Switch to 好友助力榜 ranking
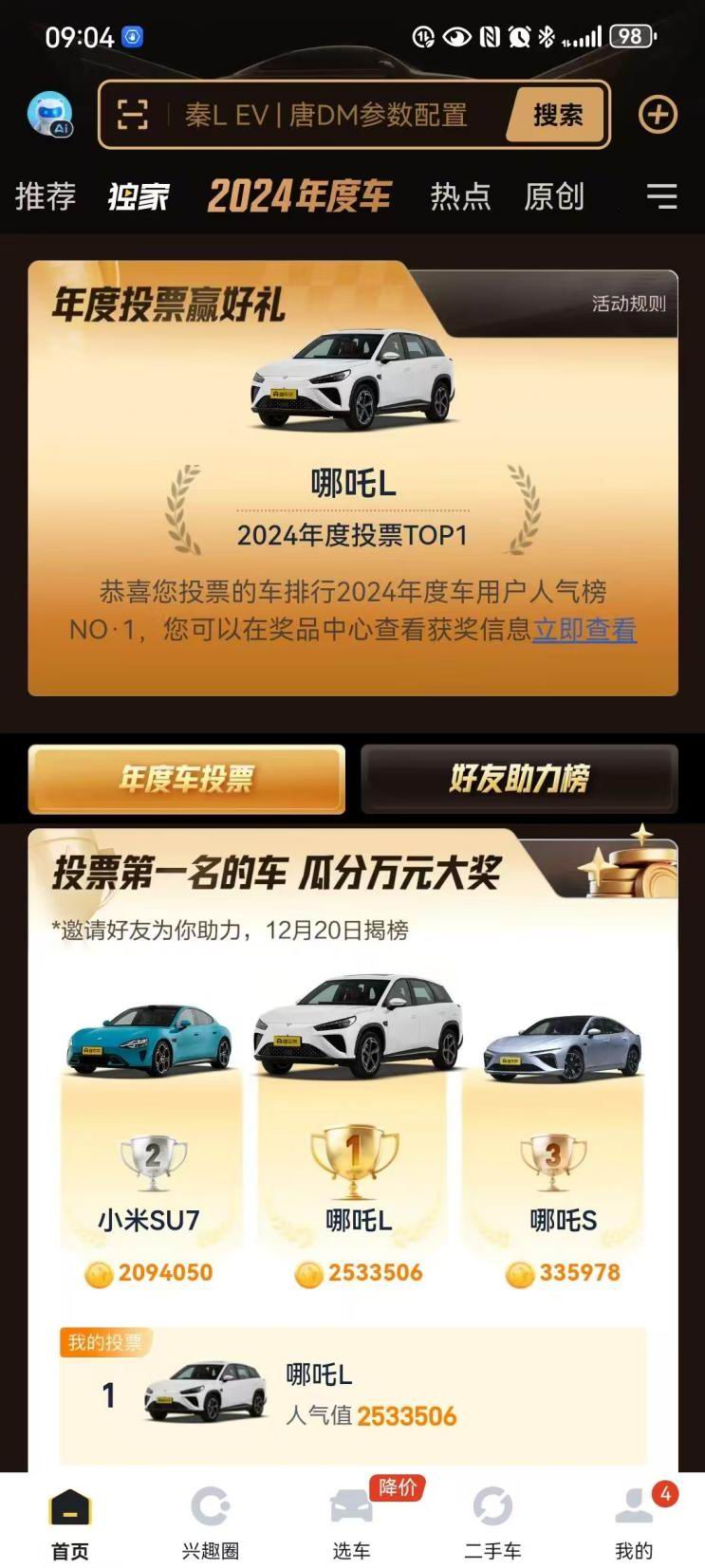 click(x=519, y=779)
